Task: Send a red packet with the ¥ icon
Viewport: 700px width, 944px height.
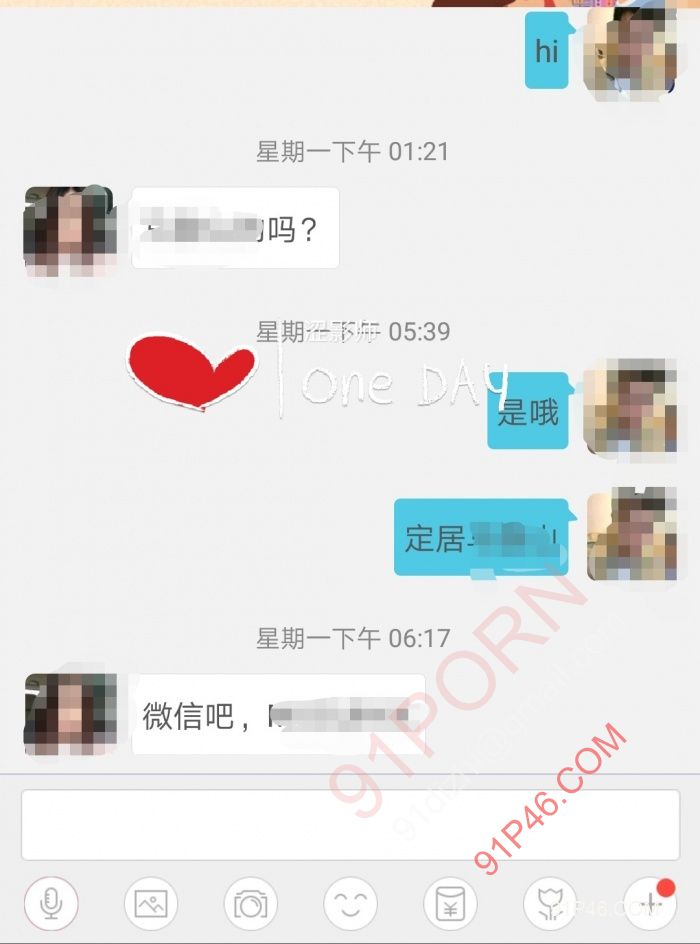Action: pos(450,904)
